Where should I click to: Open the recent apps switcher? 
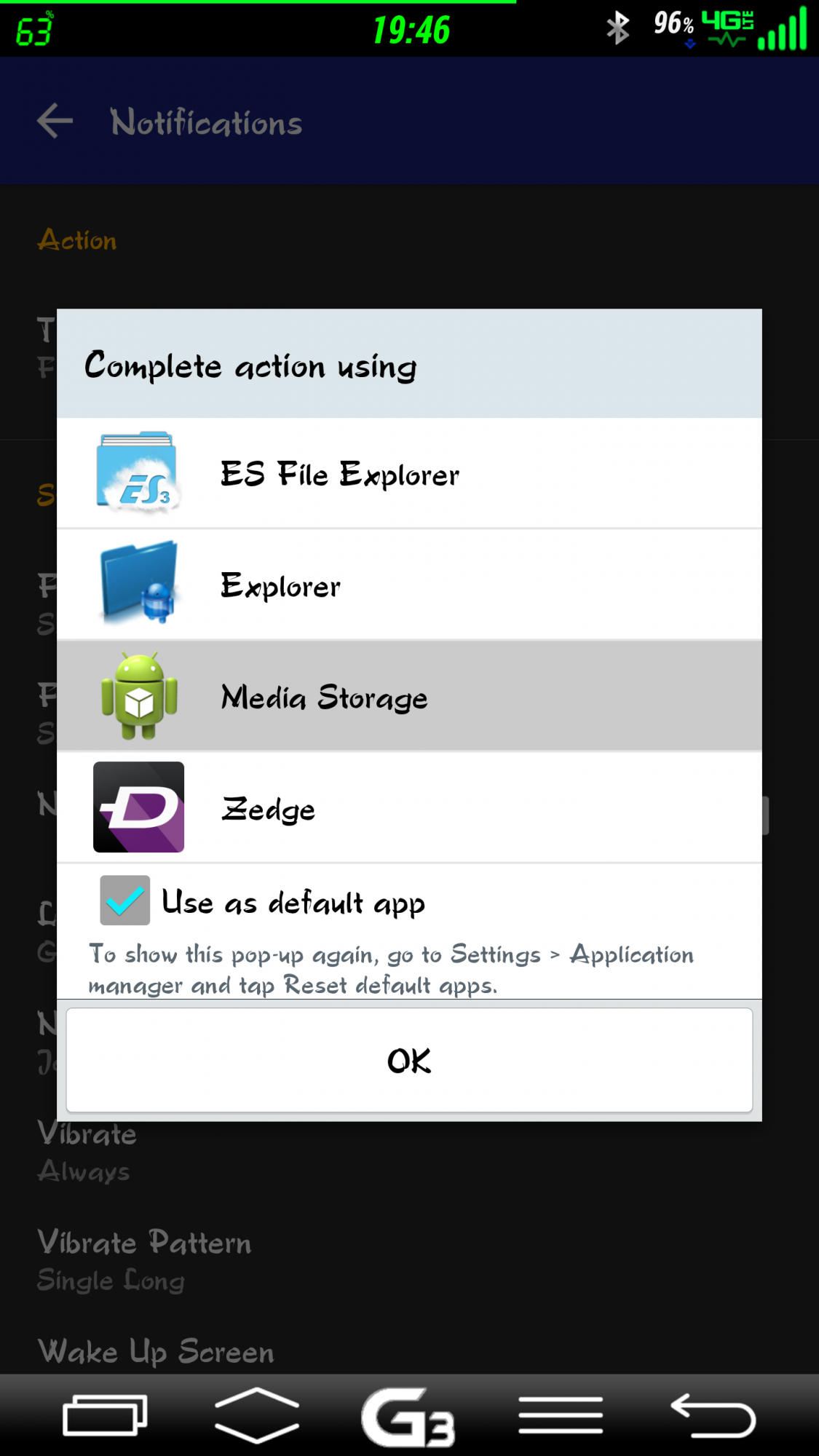(x=105, y=1416)
